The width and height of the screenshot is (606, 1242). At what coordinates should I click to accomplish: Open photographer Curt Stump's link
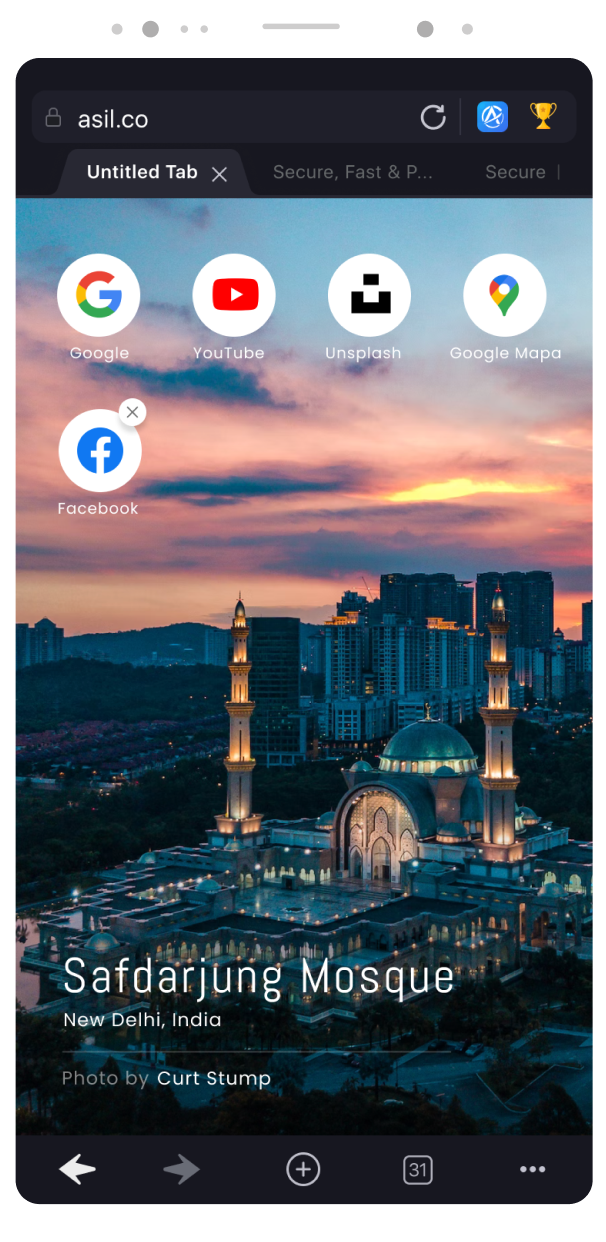(x=213, y=1079)
